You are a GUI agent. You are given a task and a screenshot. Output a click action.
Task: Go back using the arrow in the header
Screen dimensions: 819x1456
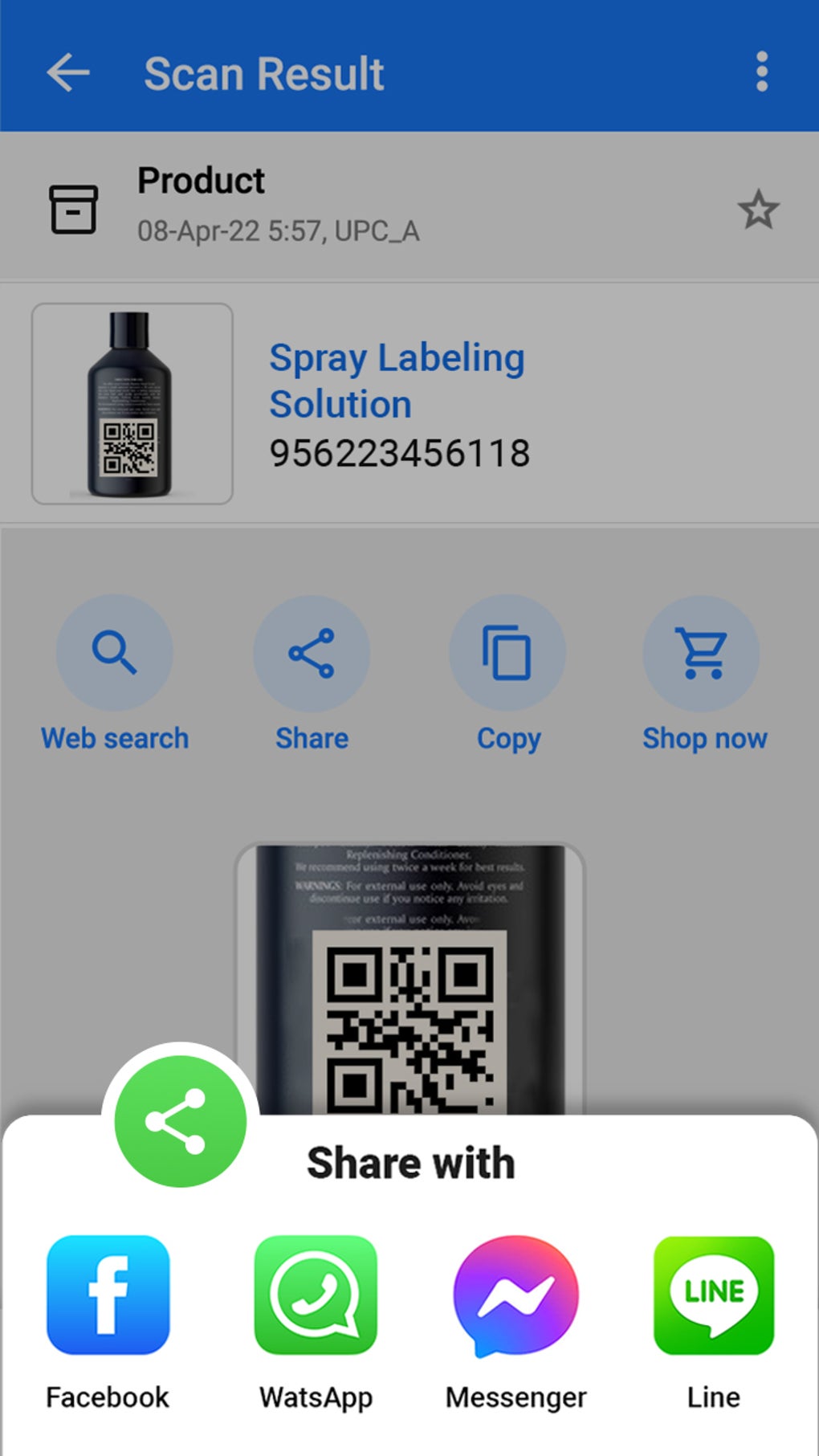point(67,72)
